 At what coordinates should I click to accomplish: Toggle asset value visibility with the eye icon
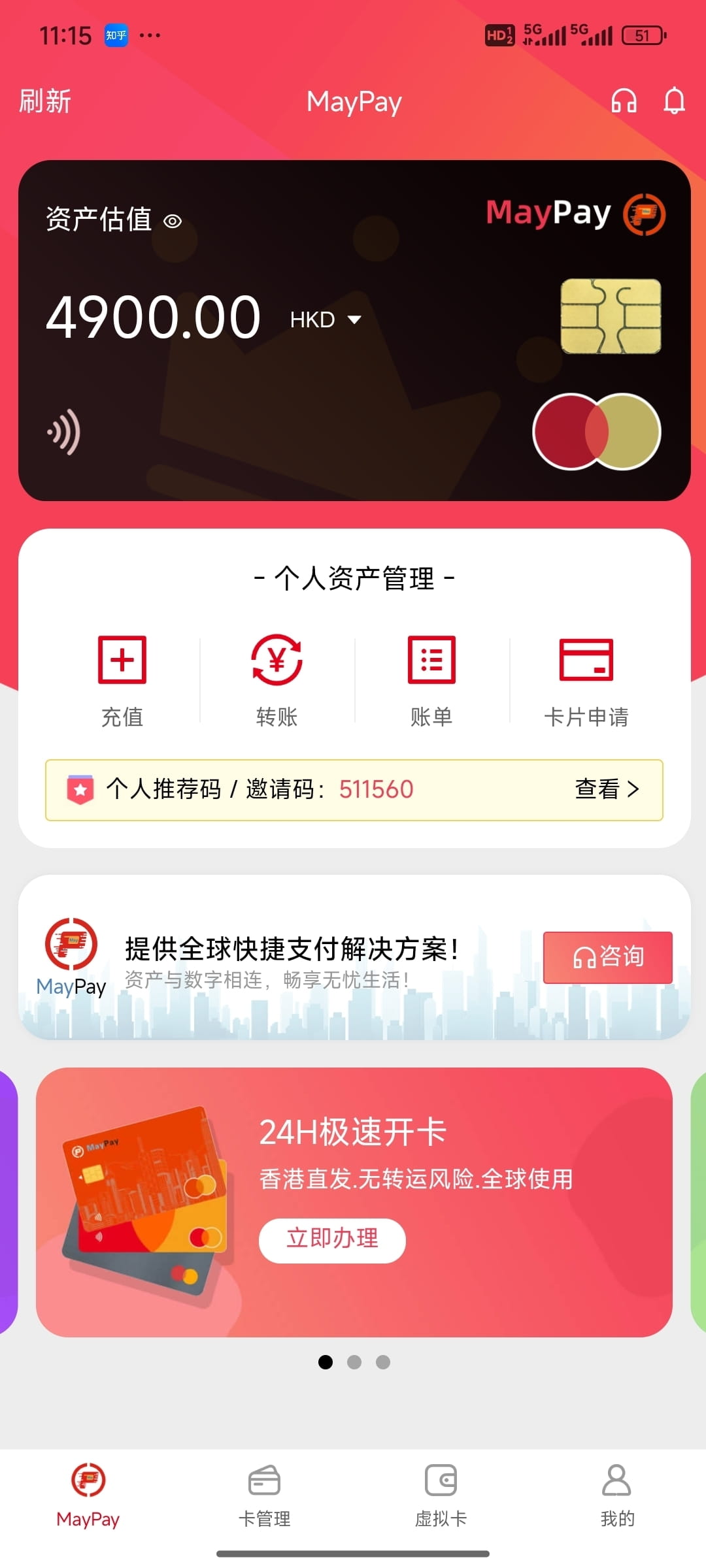click(173, 222)
